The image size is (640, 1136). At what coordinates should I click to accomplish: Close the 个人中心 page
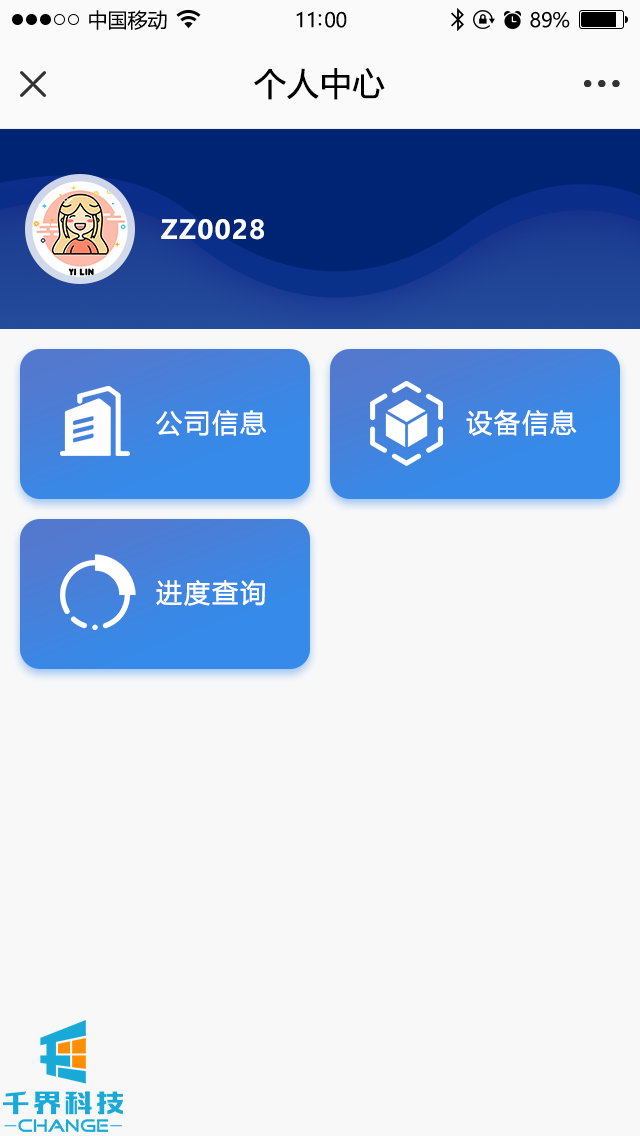(33, 84)
